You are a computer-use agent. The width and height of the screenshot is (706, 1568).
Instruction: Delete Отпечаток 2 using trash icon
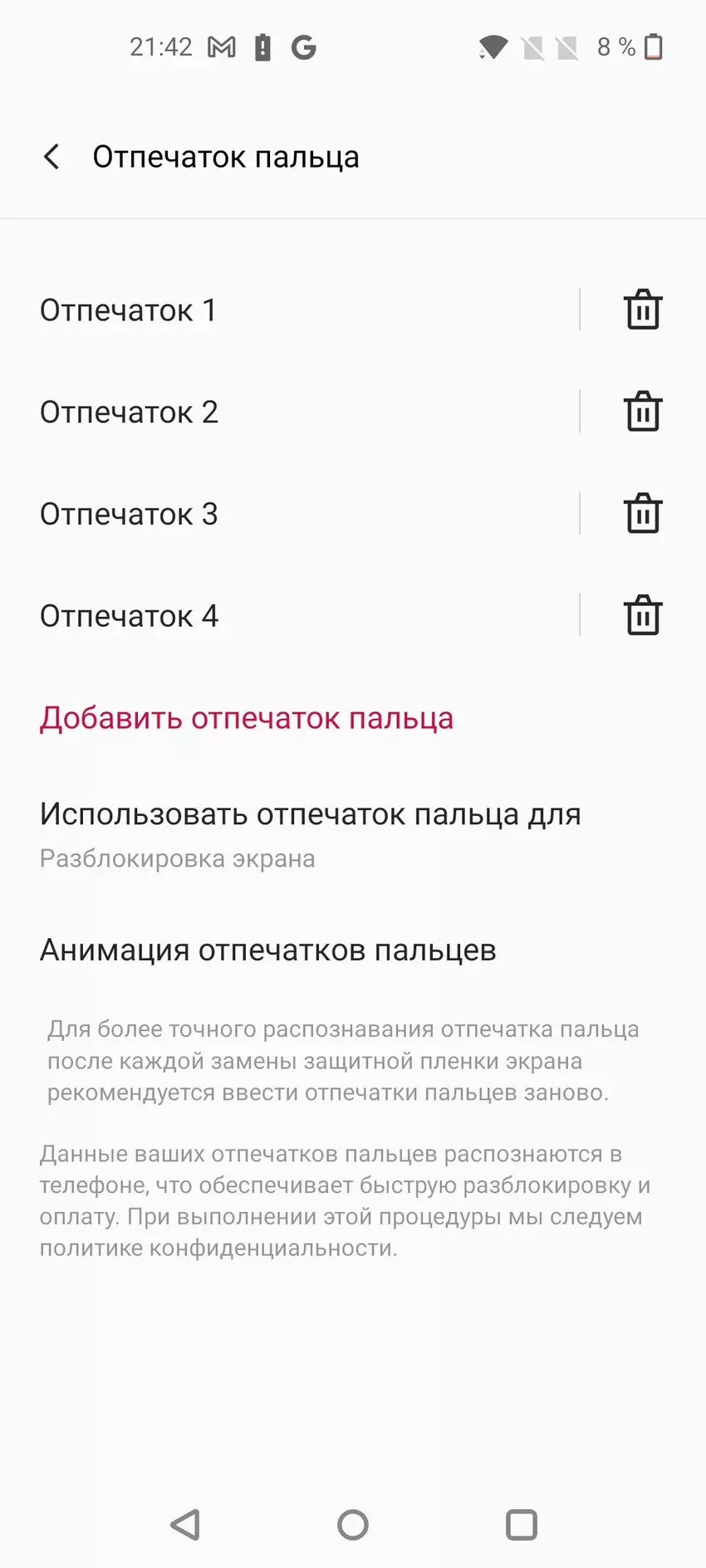(642, 411)
